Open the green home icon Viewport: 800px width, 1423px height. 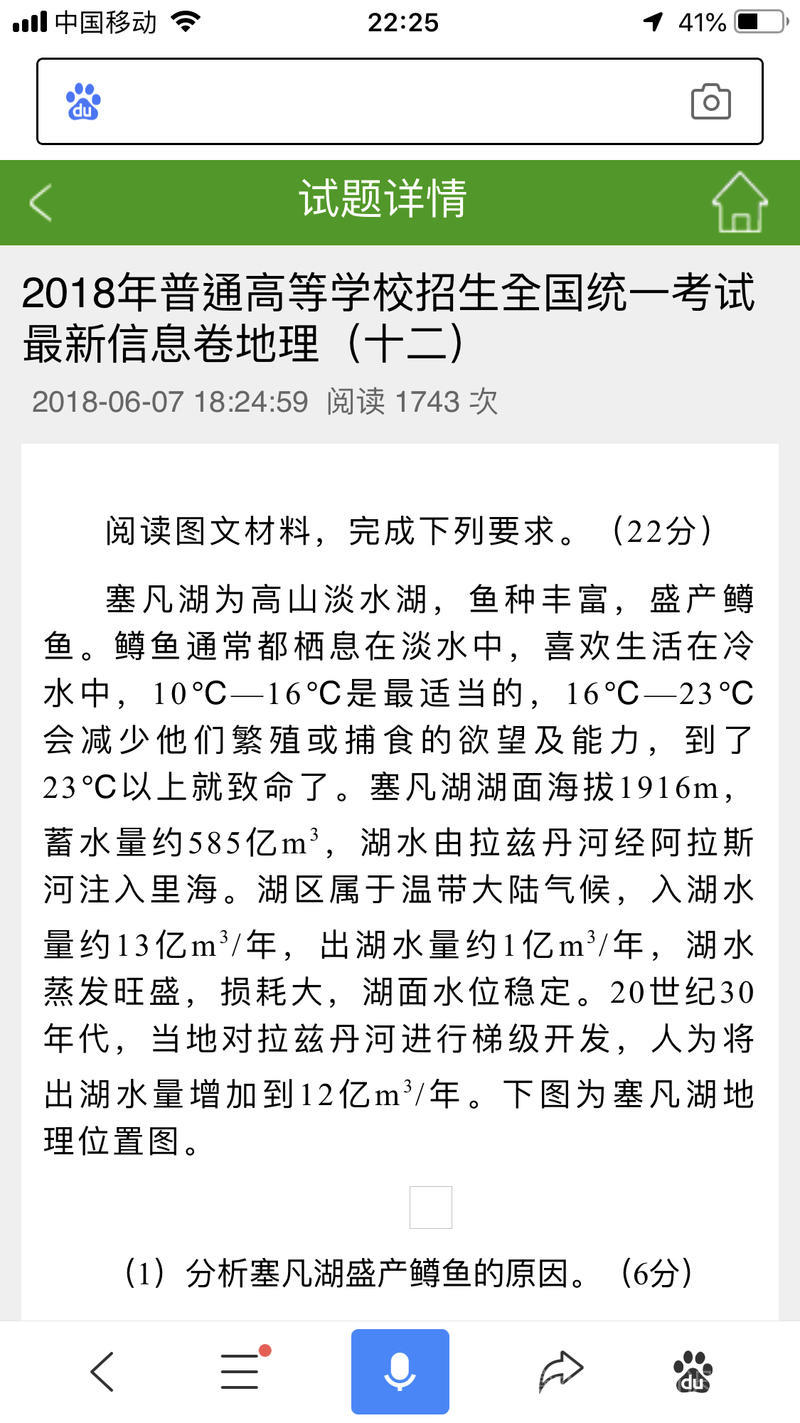[739, 202]
